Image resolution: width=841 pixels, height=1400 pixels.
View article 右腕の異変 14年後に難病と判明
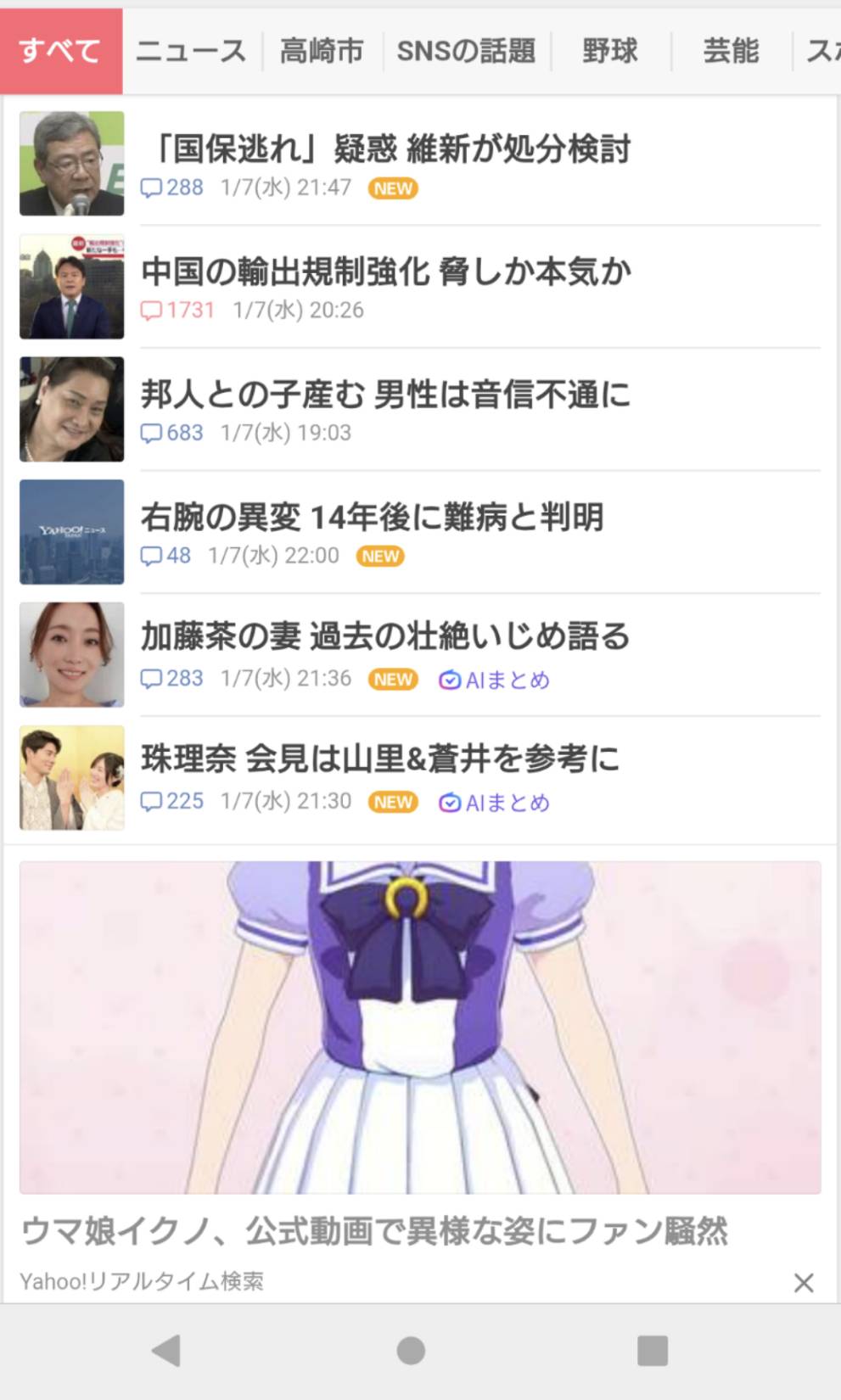point(372,517)
